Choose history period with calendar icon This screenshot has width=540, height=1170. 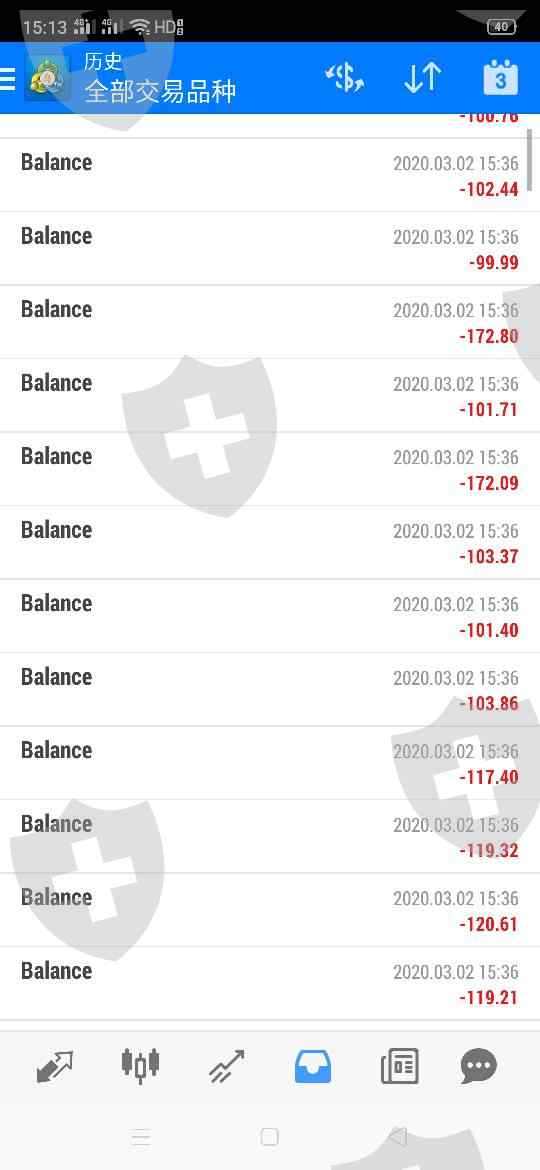pos(500,78)
